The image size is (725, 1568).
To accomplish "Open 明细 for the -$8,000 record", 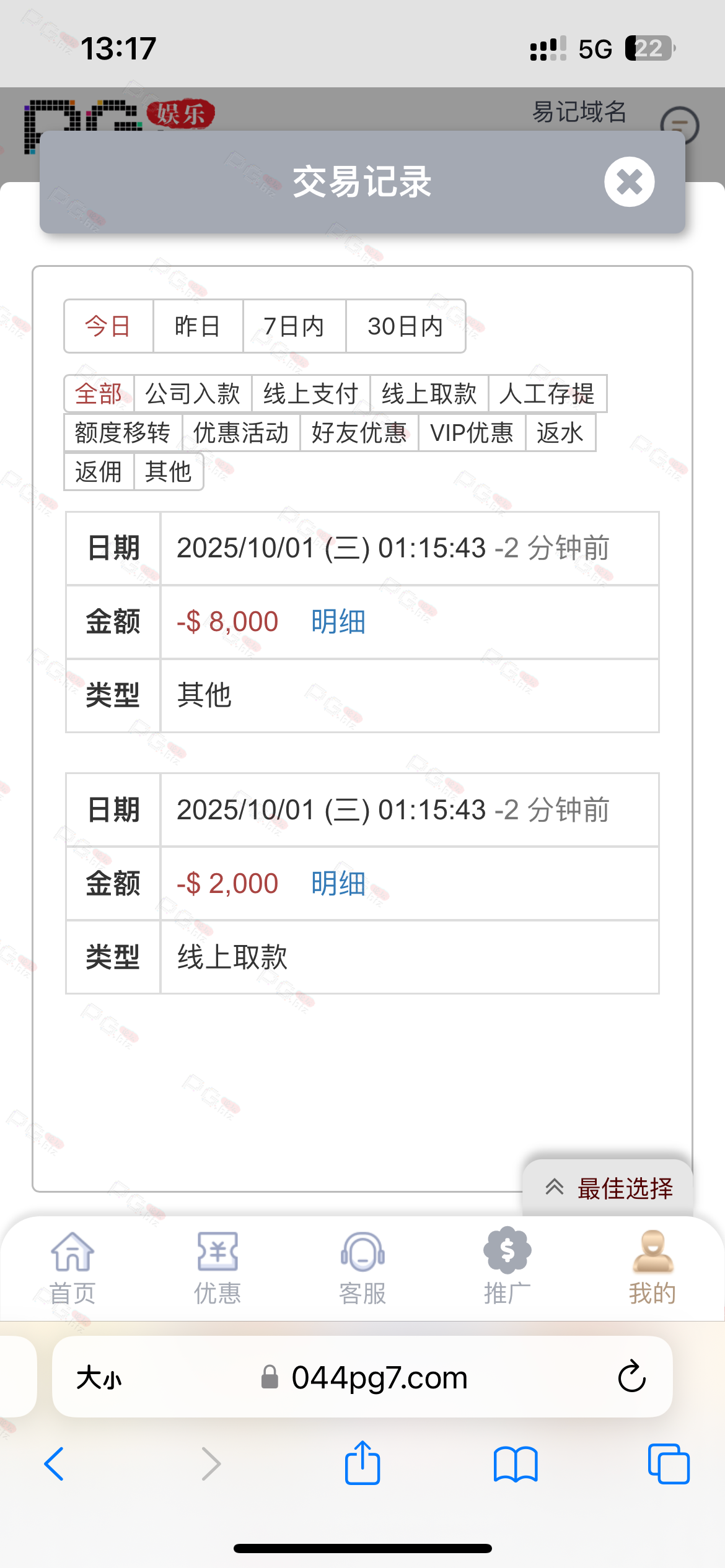I will 338,622.
